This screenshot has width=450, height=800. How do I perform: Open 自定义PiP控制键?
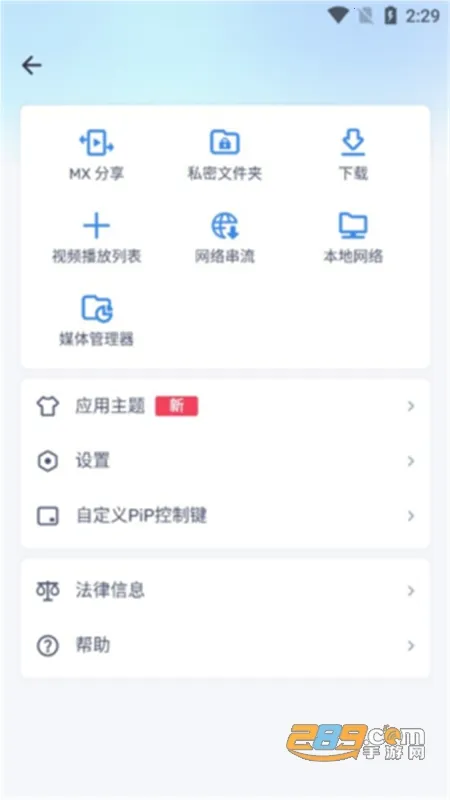(225, 516)
